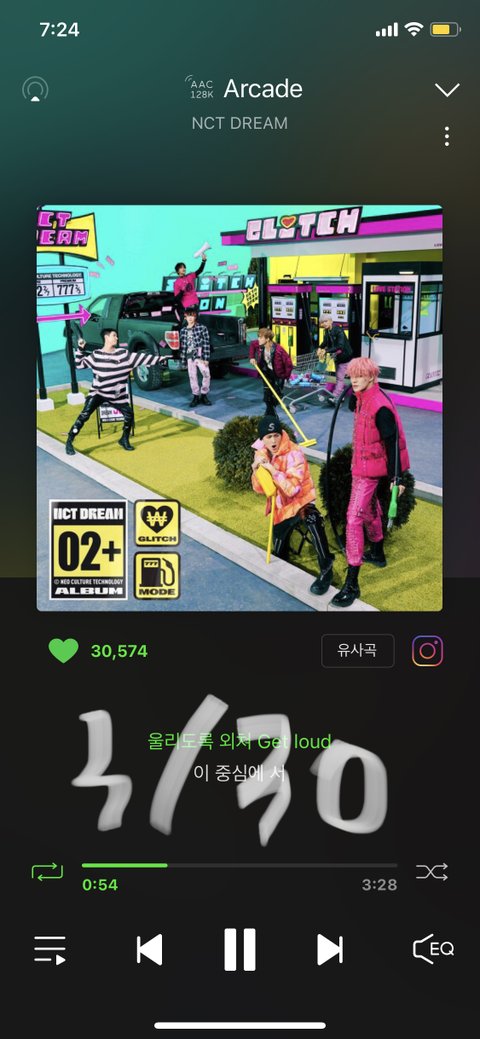Share the song to Instagram
The width and height of the screenshot is (480, 1039).
click(x=428, y=651)
